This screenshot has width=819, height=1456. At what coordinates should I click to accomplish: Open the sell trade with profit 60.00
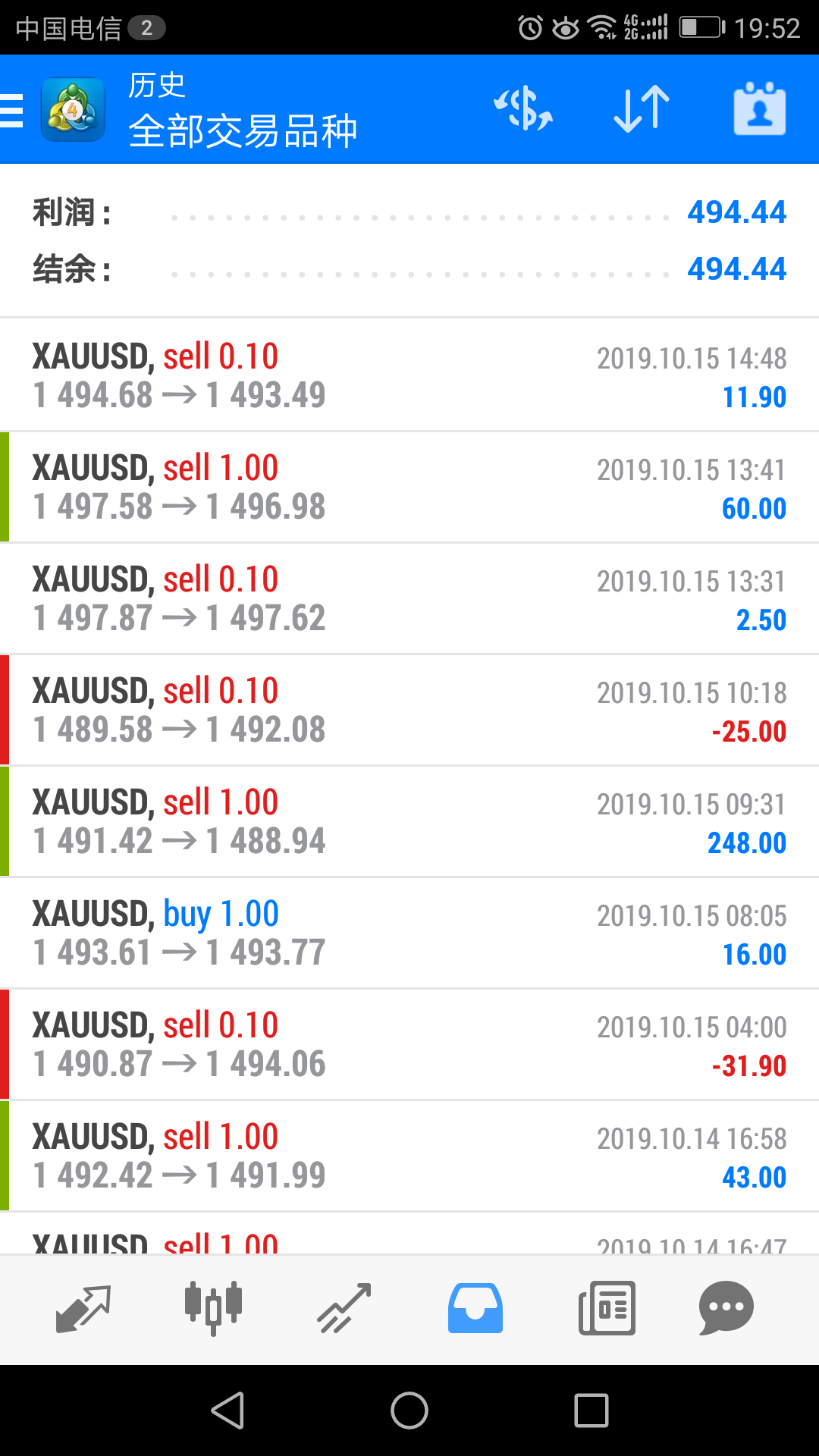[409, 487]
